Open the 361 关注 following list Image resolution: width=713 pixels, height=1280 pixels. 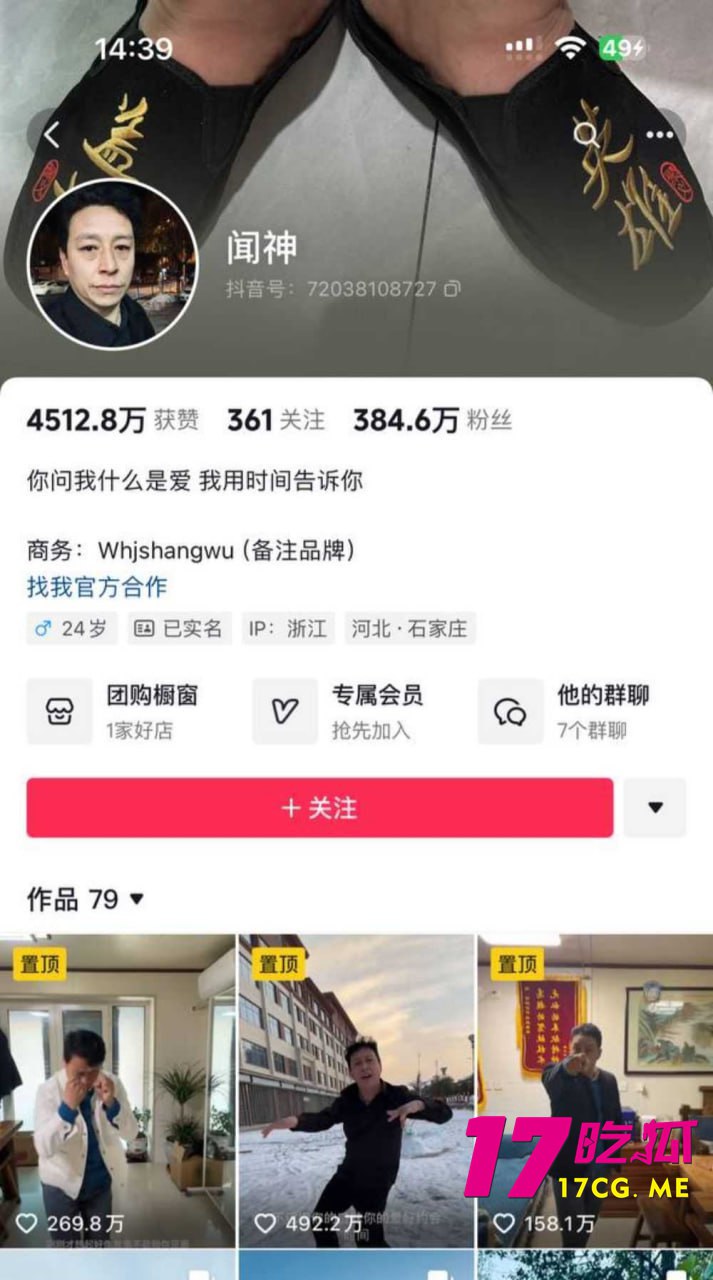275,421
